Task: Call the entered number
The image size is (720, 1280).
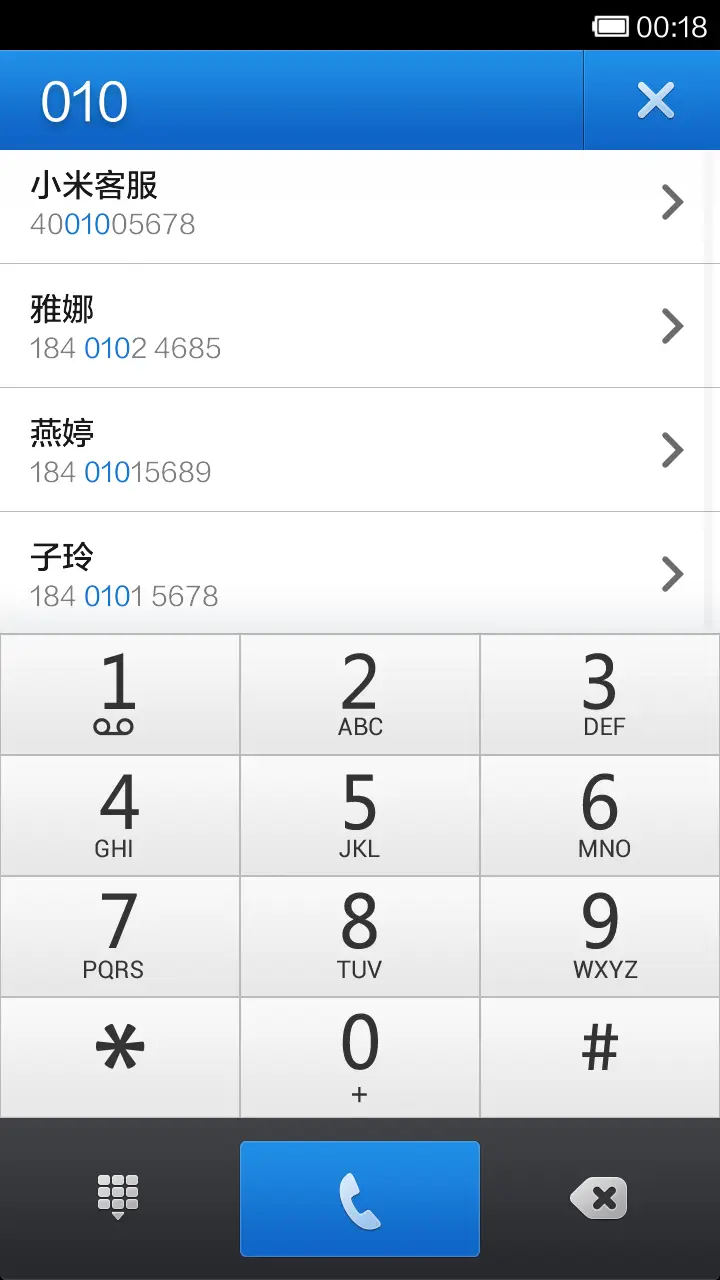Action: coord(360,1198)
